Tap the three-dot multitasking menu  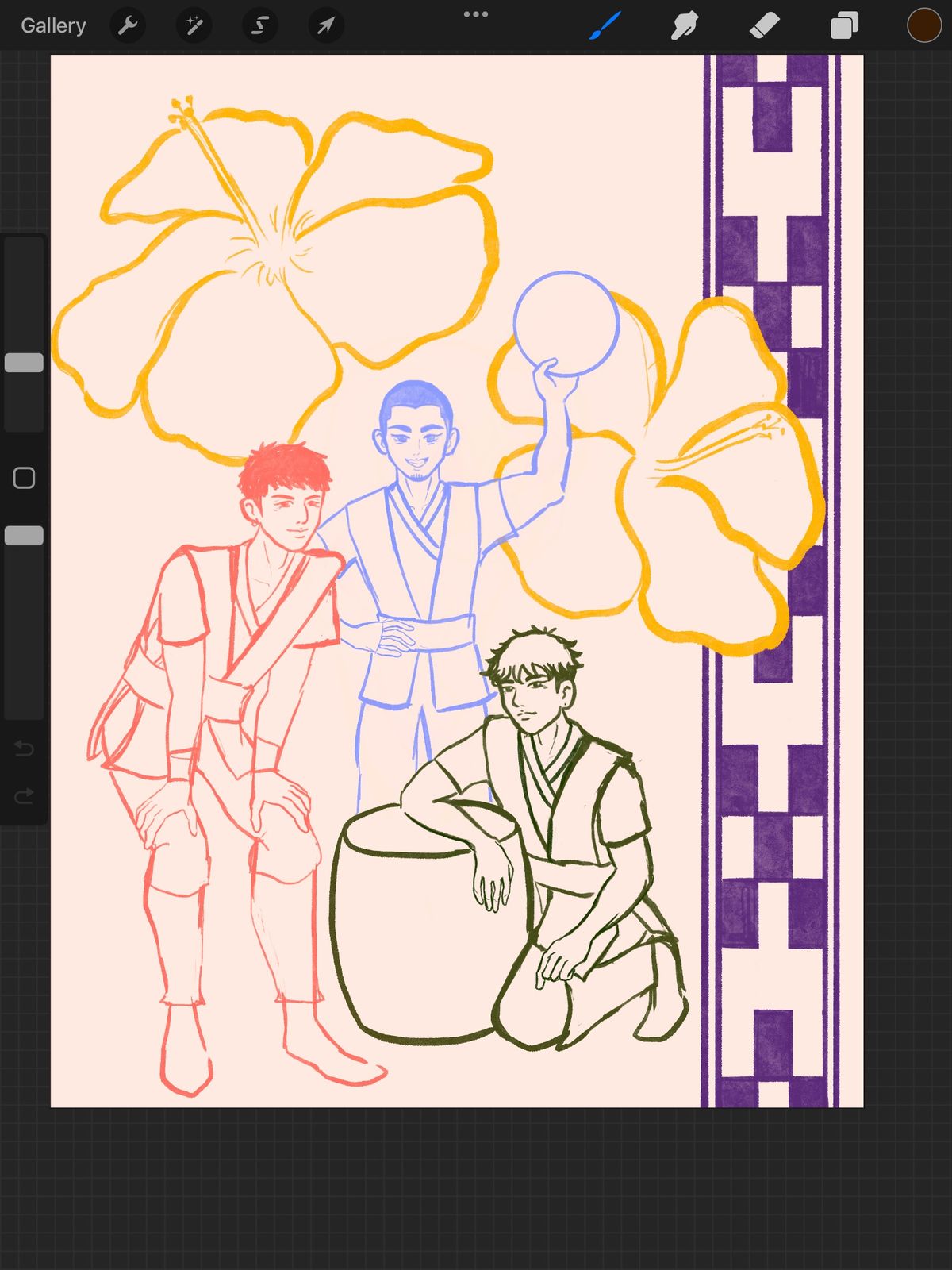click(476, 14)
